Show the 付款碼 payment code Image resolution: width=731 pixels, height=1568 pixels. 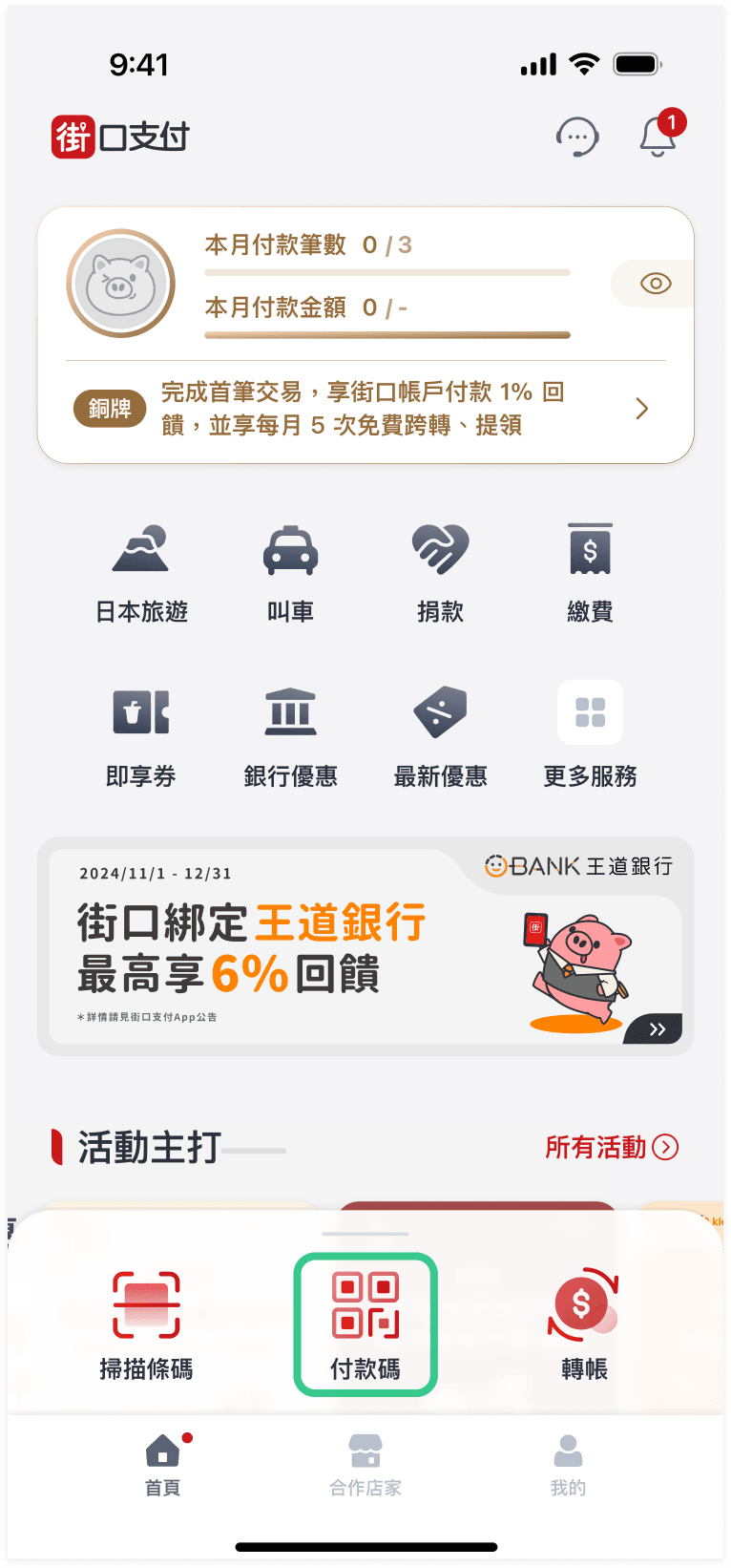(x=365, y=1325)
